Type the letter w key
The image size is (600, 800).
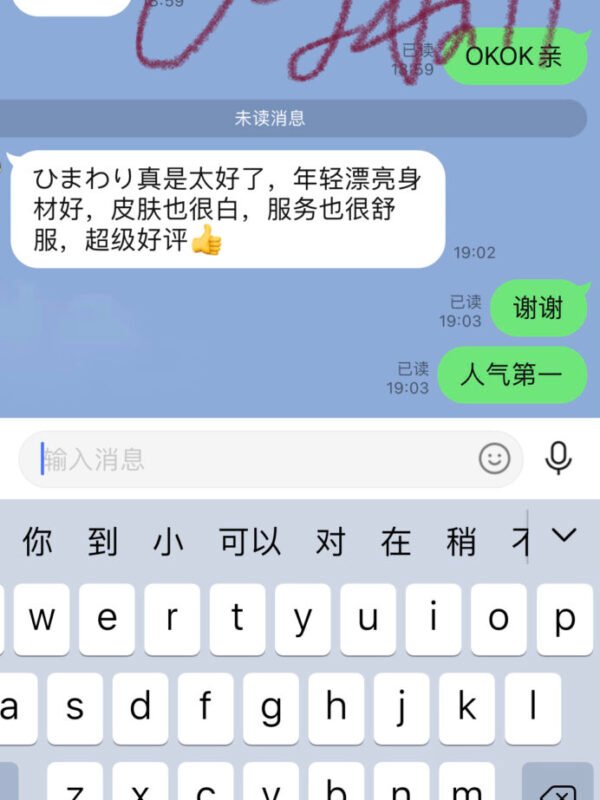coord(41,619)
